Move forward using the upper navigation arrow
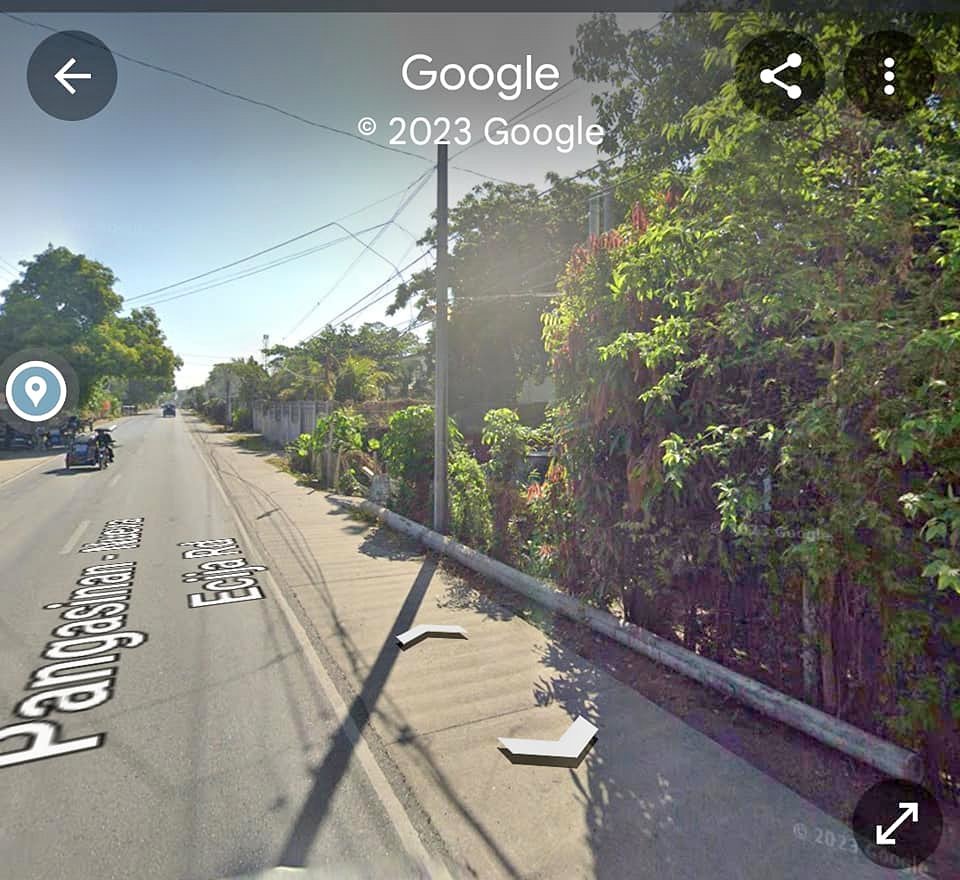The height and width of the screenshot is (880, 960). coord(431,635)
